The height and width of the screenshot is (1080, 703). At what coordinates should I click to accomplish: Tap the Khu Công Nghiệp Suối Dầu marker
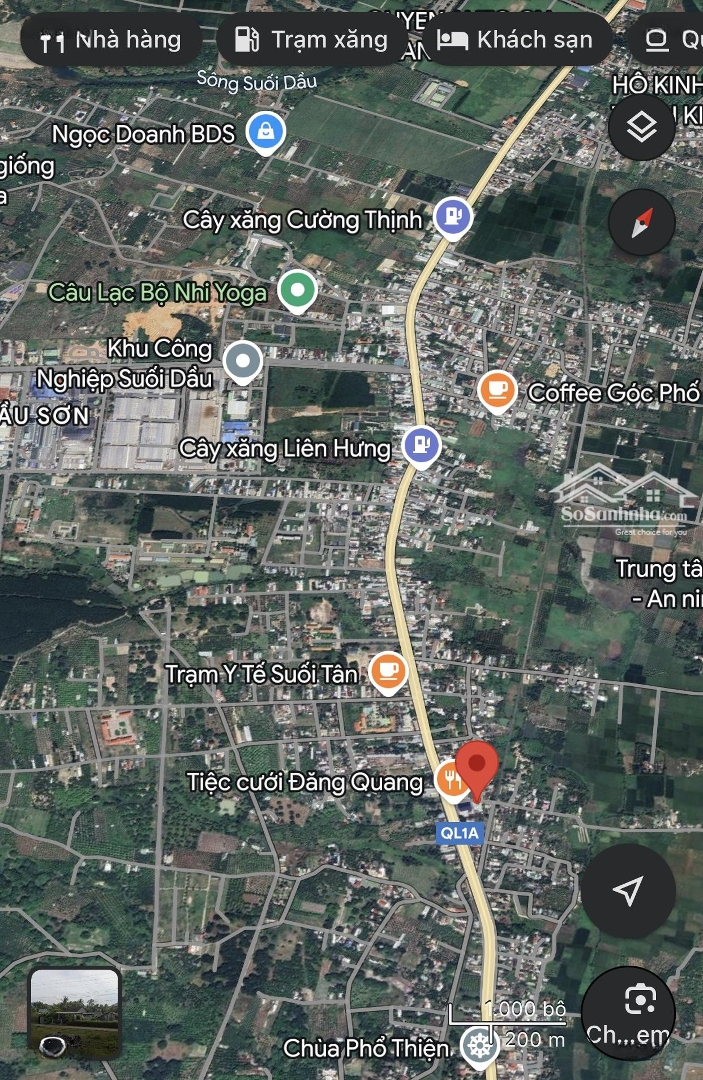pos(242,362)
